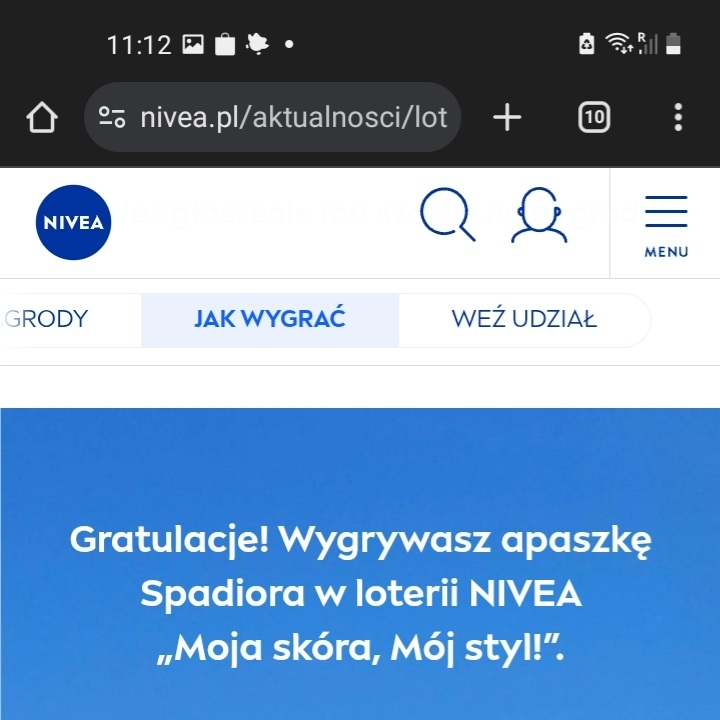Open the user account icon

(539, 215)
